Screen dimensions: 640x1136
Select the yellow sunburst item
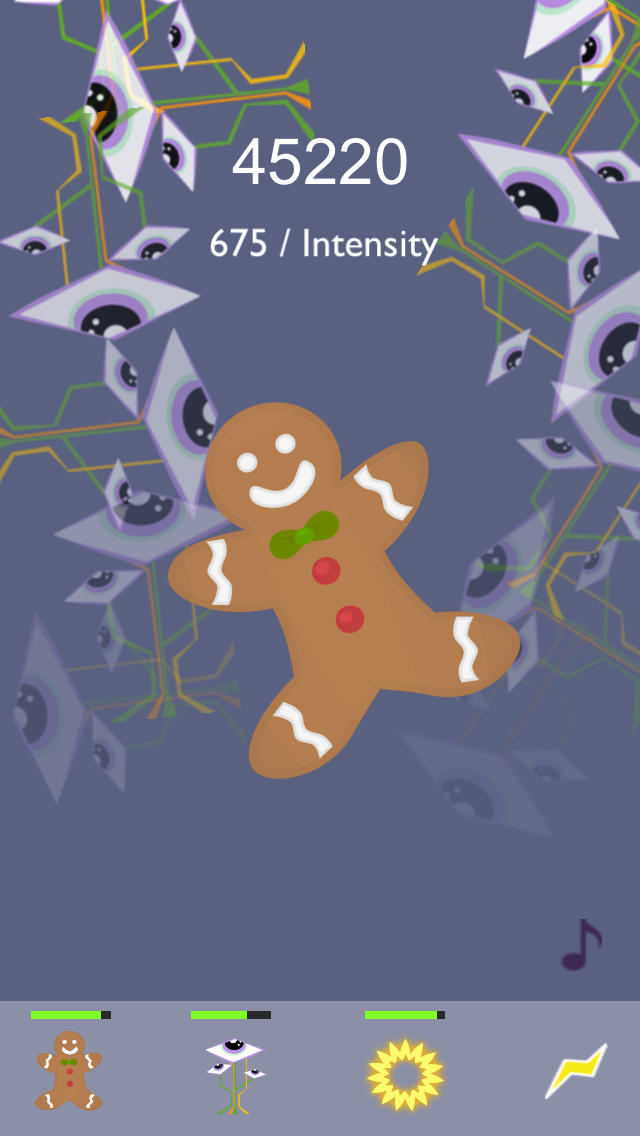(404, 1074)
